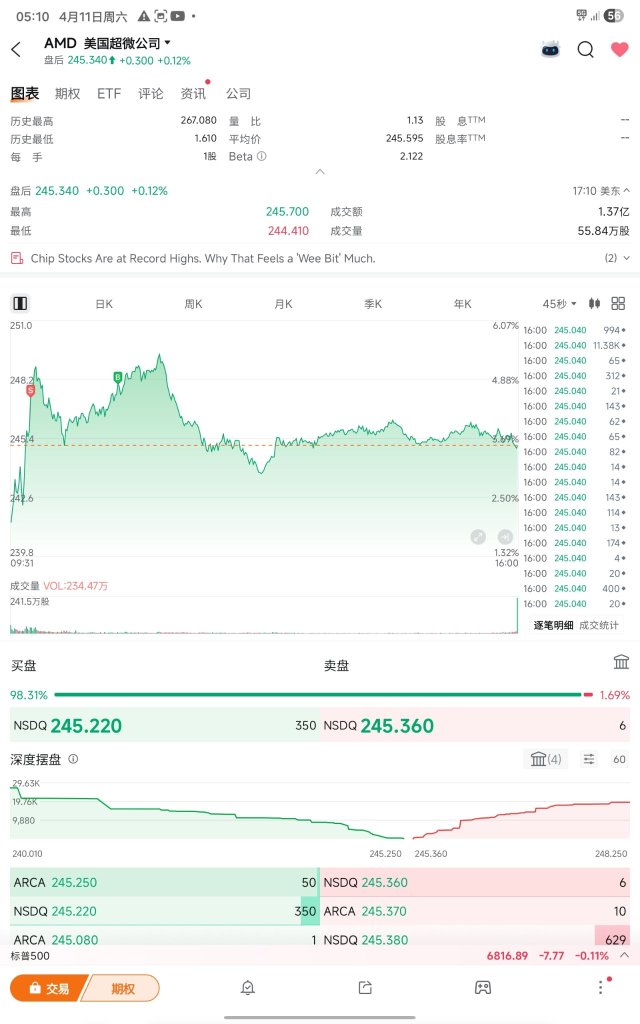Open the 45秒 interval dropdown
The height and width of the screenshot is (1024, 640).
click(x=560, y=304)
